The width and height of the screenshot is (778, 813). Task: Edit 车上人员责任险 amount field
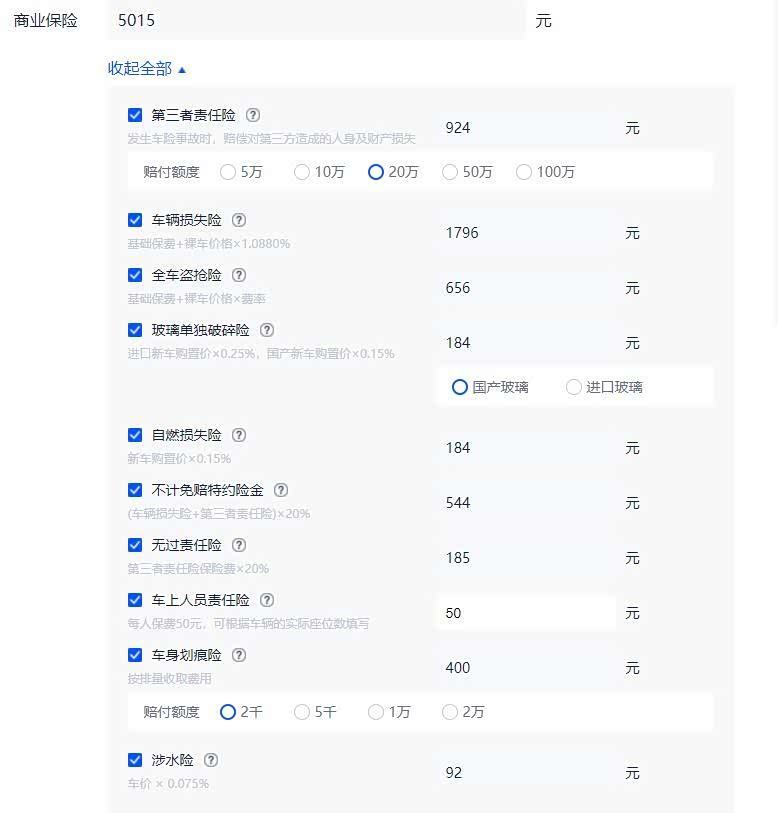(525, 613)
